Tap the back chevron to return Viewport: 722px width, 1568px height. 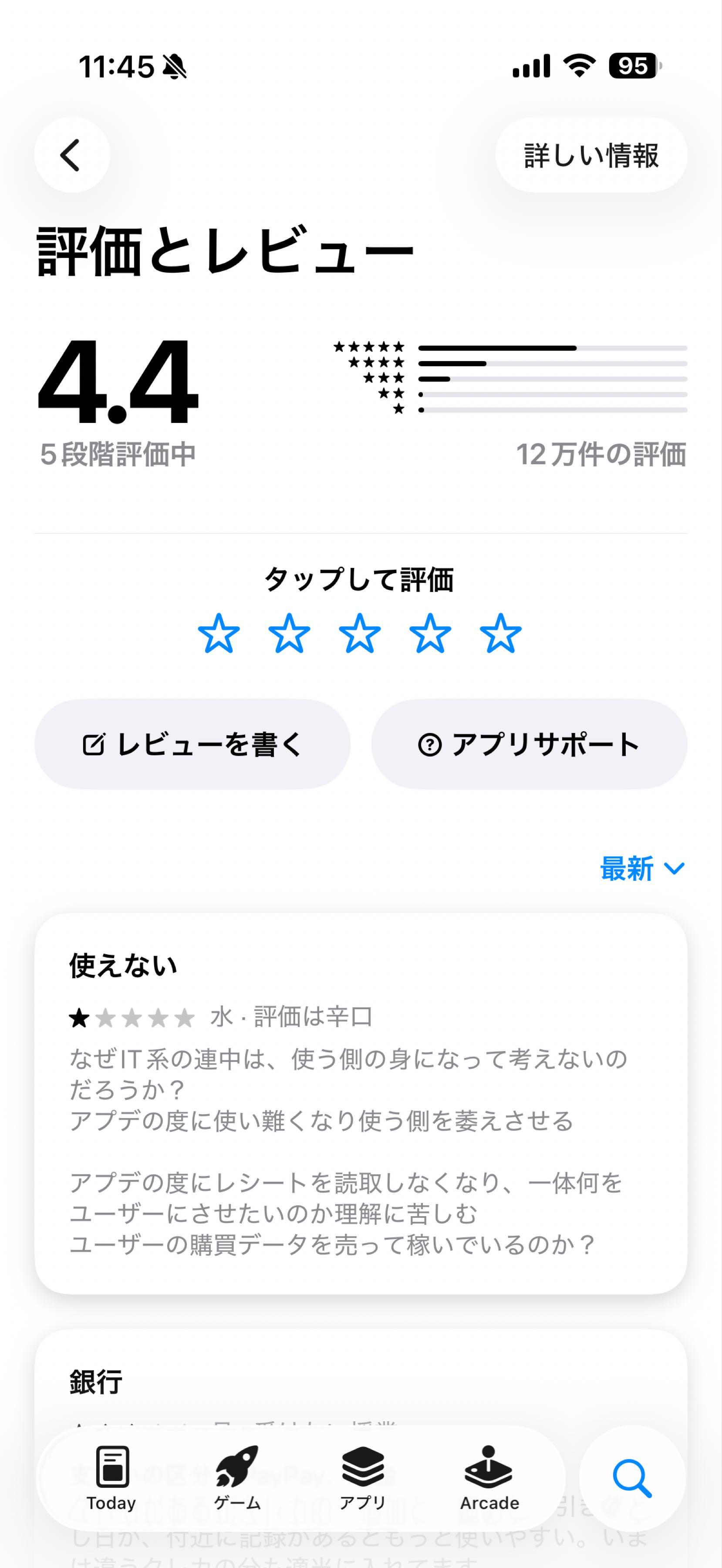point(71,155)
